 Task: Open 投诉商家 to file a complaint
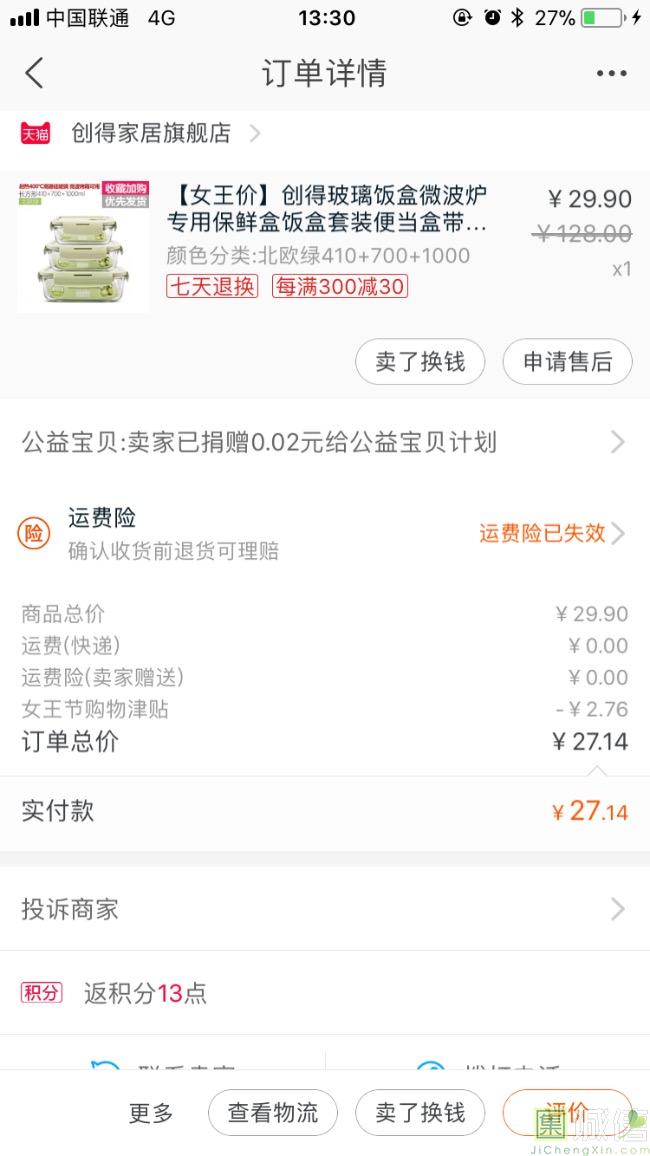coord(325,909)
